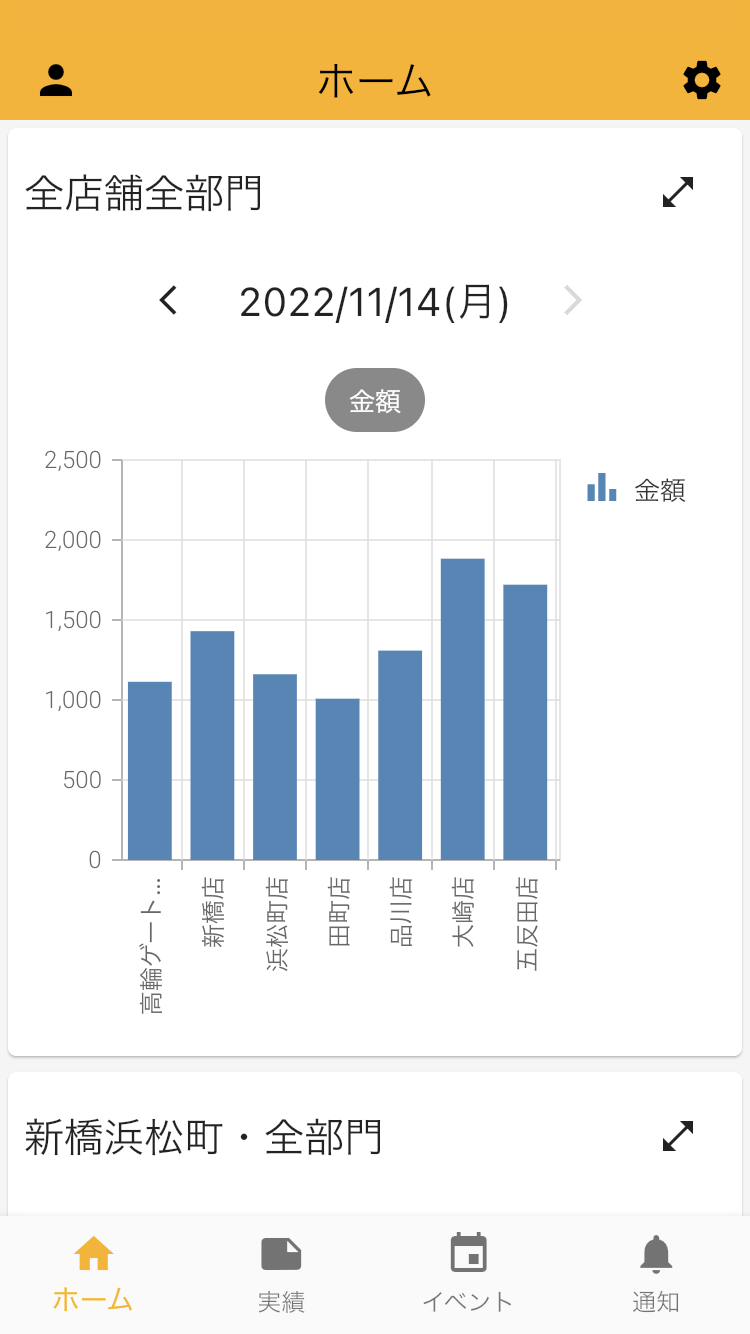Image resolution: width=750 pixels, height=1334 pixels.
Task: Expand the 新橋浜松町・全部門 card
Action: (678, 1136)
